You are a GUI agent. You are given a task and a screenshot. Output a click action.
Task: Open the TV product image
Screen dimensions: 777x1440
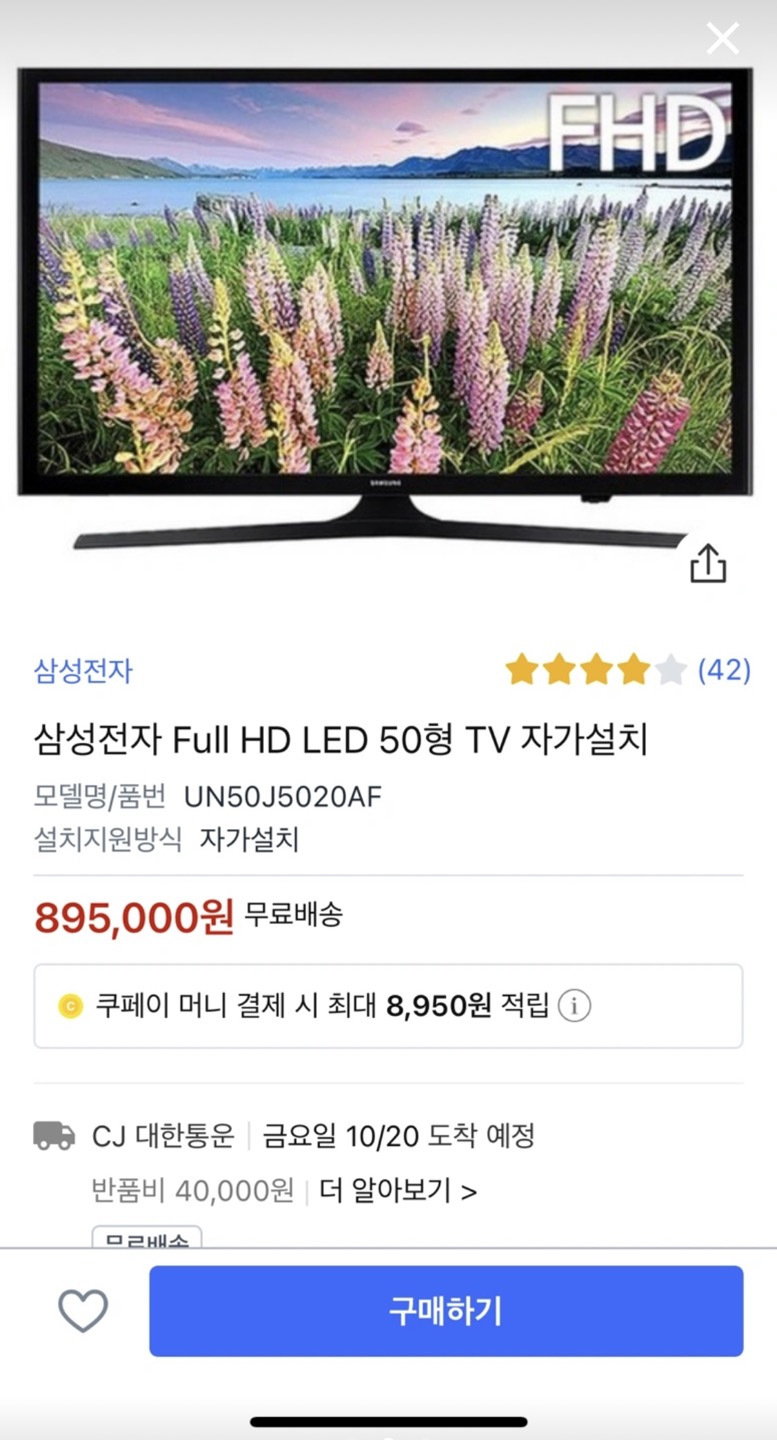pos(385,300)
